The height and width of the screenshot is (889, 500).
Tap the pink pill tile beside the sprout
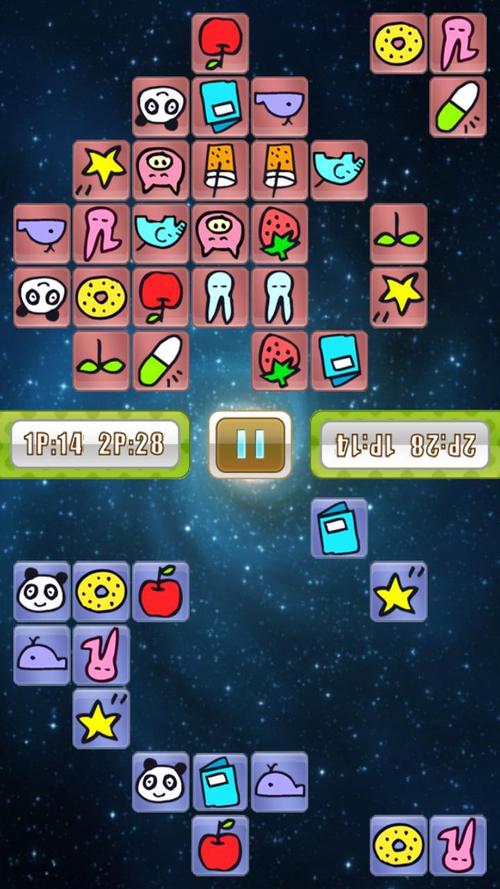[x=160, y=361]
